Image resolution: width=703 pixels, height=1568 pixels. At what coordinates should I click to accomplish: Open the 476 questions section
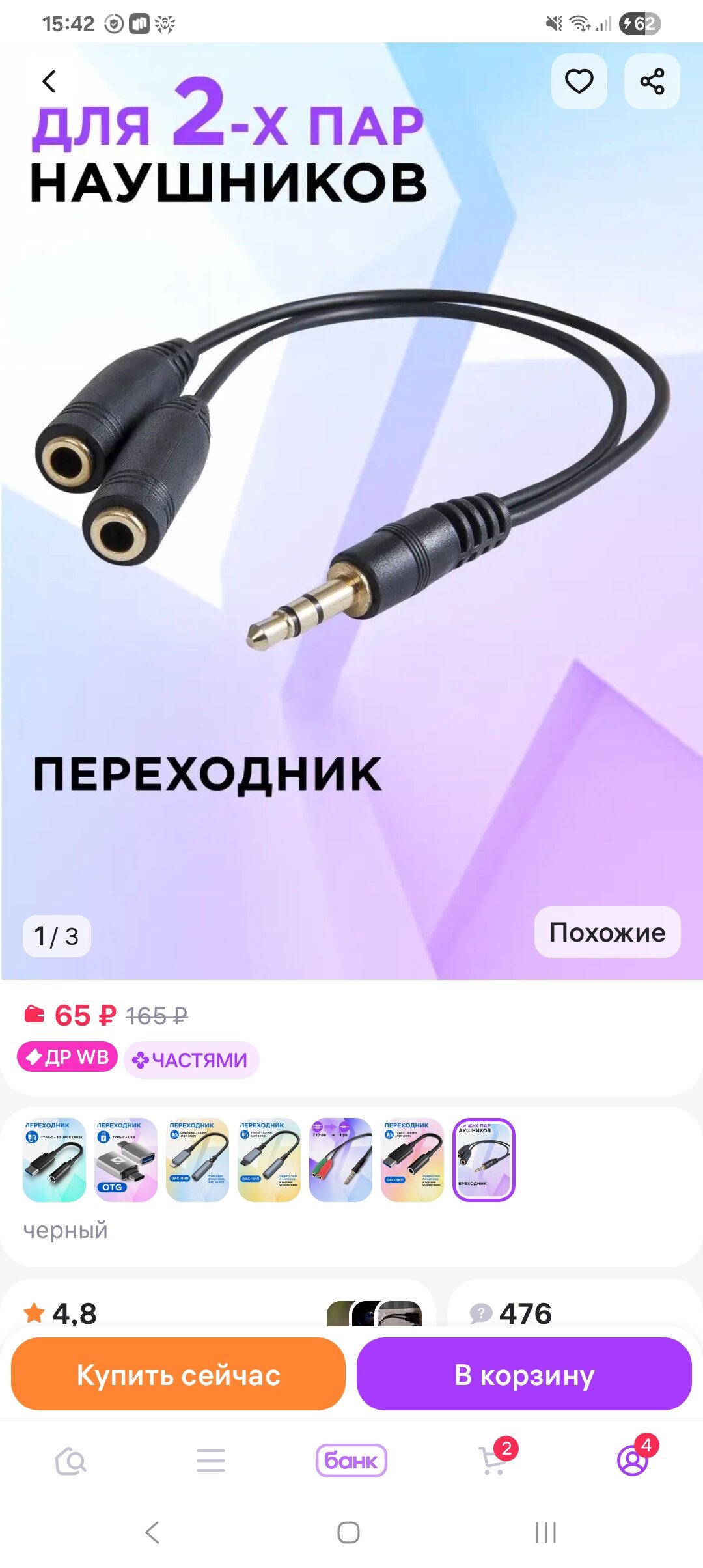(525, 1313)
